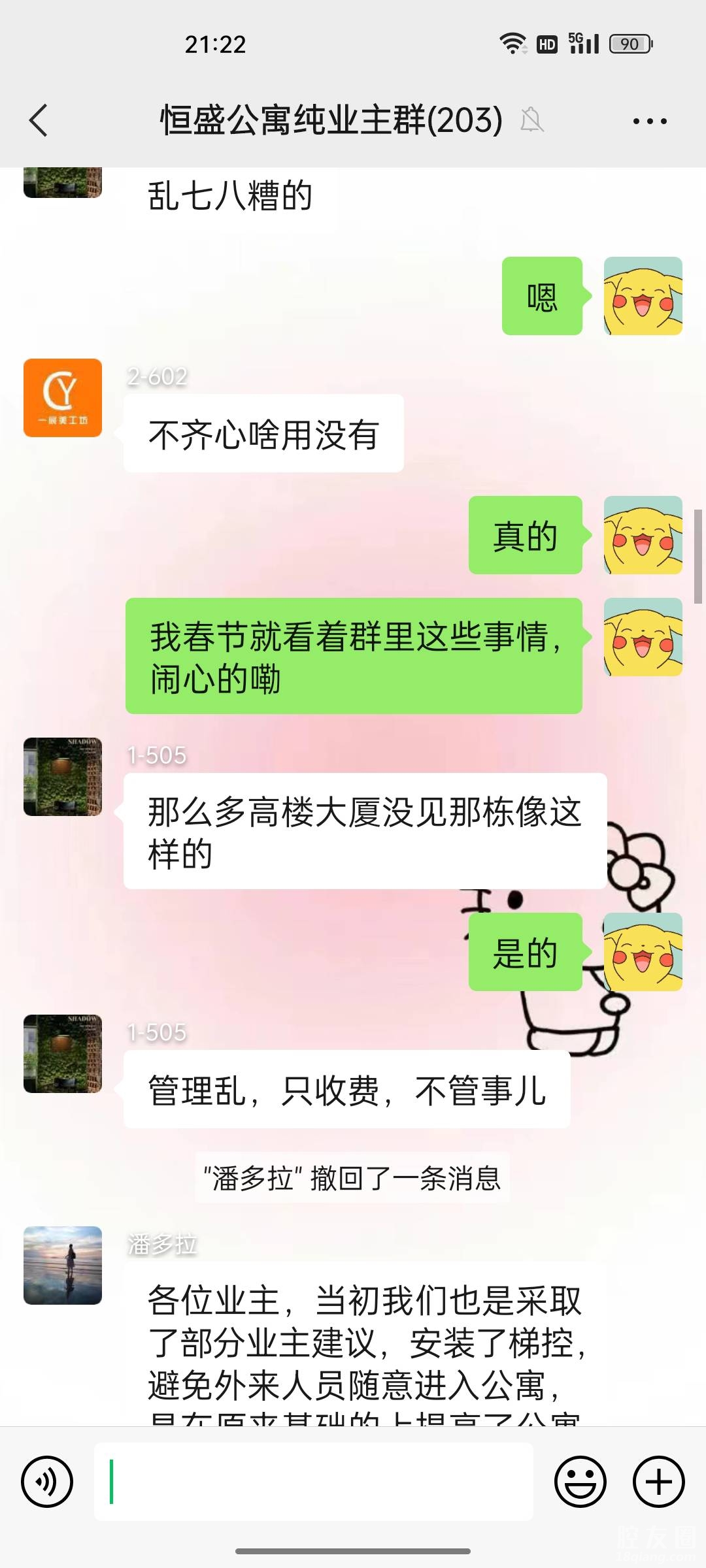Open the plus attachments menu
This screenshot has width=706, height=1568.
[658, 1482]
